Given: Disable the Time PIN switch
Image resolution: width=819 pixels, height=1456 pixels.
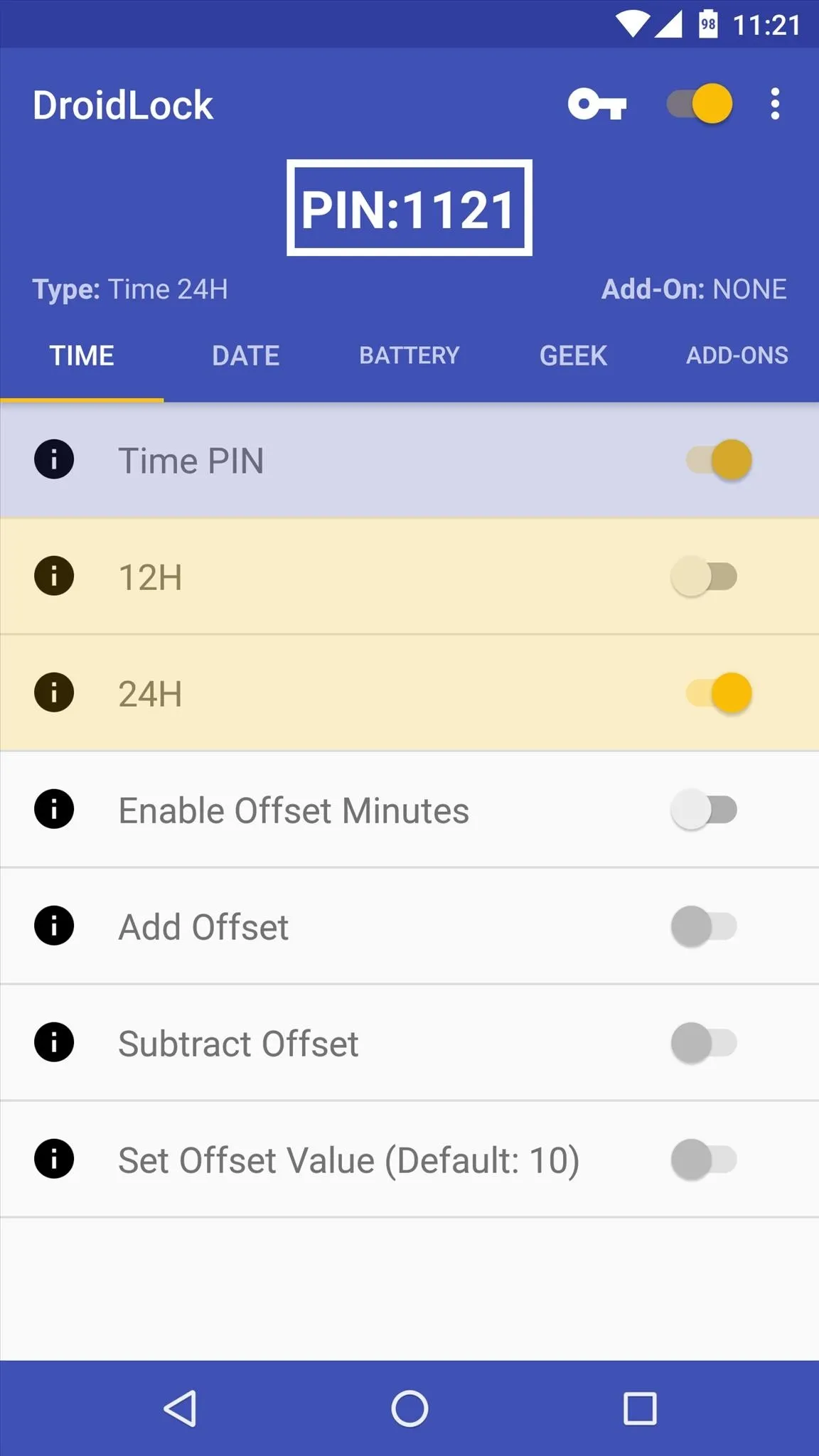Looking at the screenshot, I should click(x=719, y=460).
